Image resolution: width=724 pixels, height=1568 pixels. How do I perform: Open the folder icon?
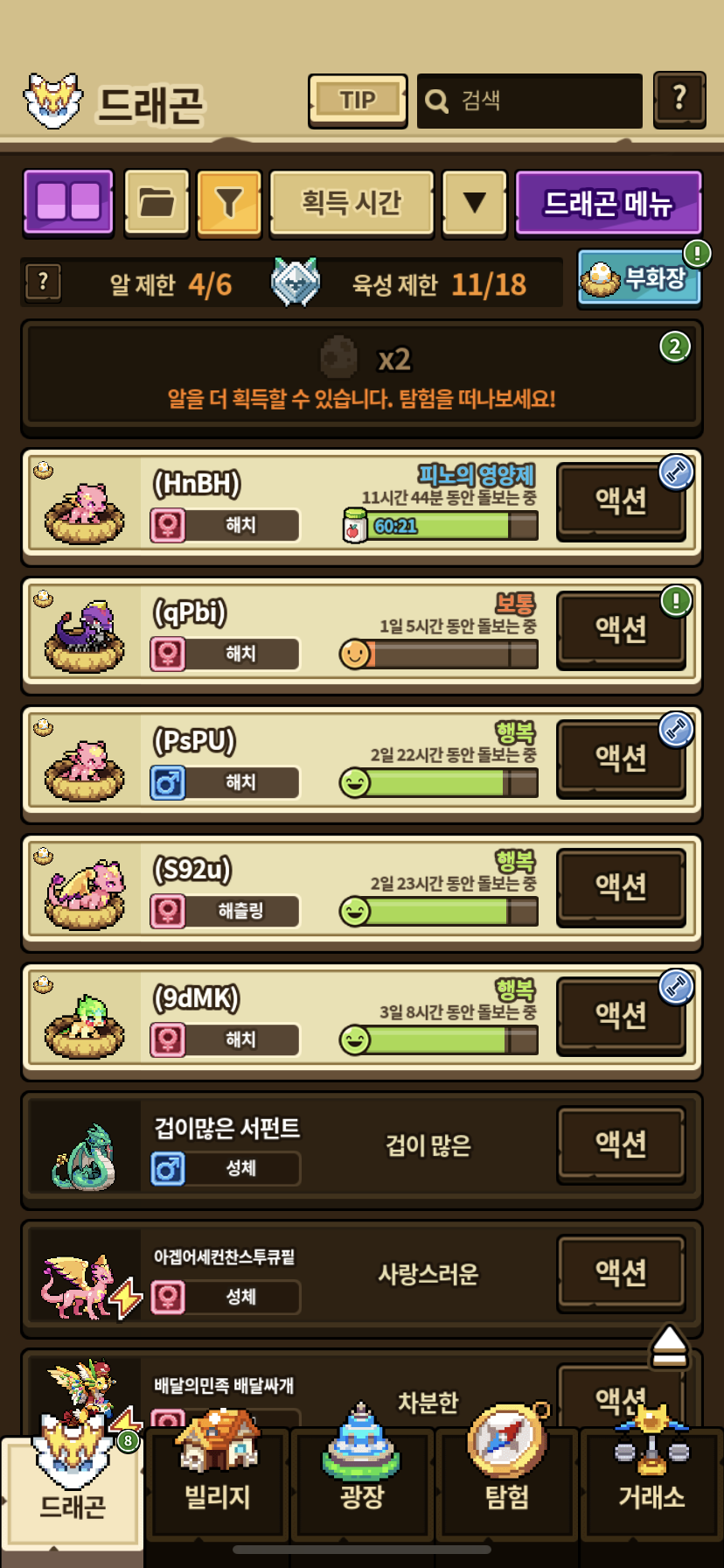pos(157,203)
